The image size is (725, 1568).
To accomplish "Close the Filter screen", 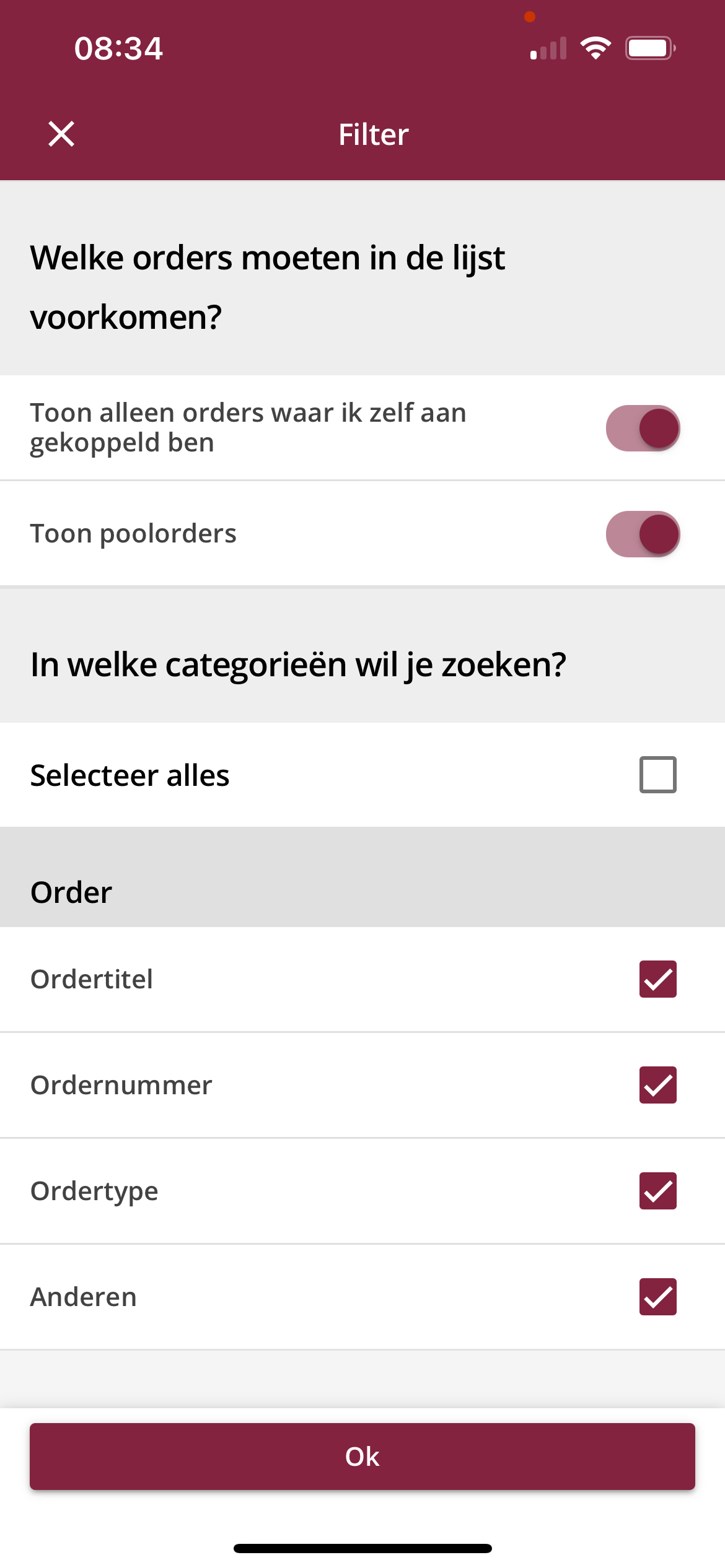I will pos(61,134).
